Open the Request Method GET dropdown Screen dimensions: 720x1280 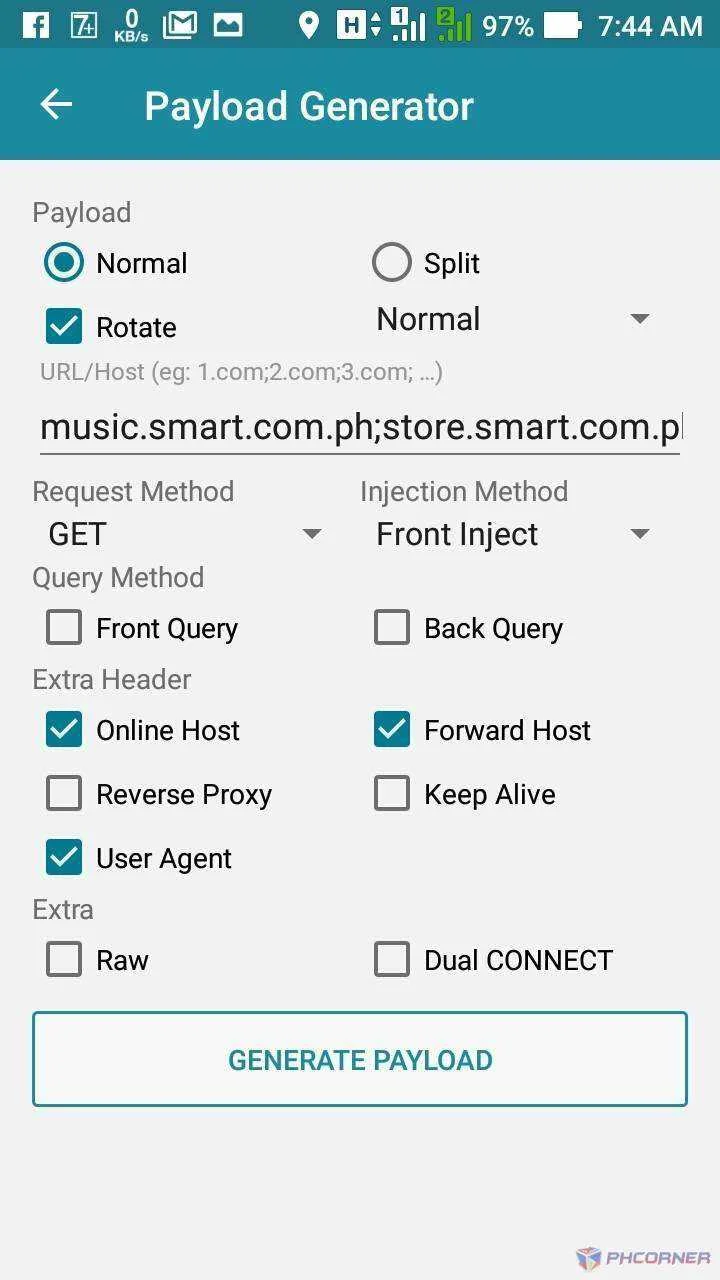pos(184,534)
